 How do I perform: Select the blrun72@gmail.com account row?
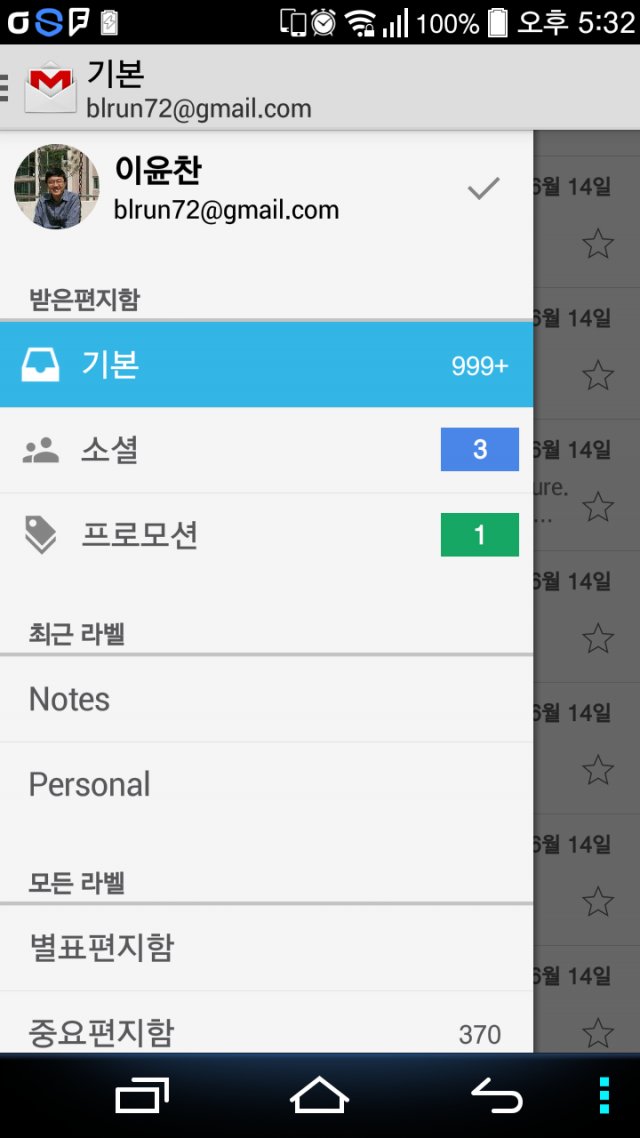pyautogui.click(x=266, y=188)
